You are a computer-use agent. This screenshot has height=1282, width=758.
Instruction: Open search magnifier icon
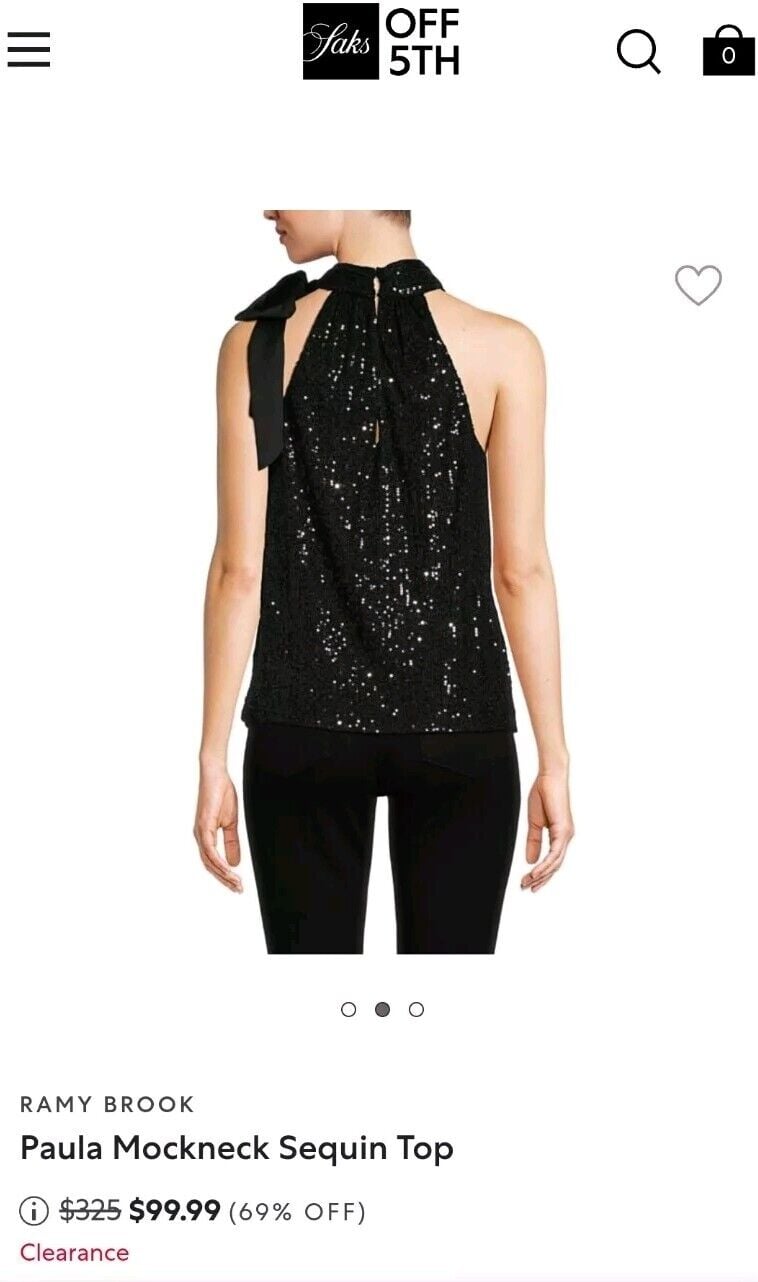click(638, 50)
